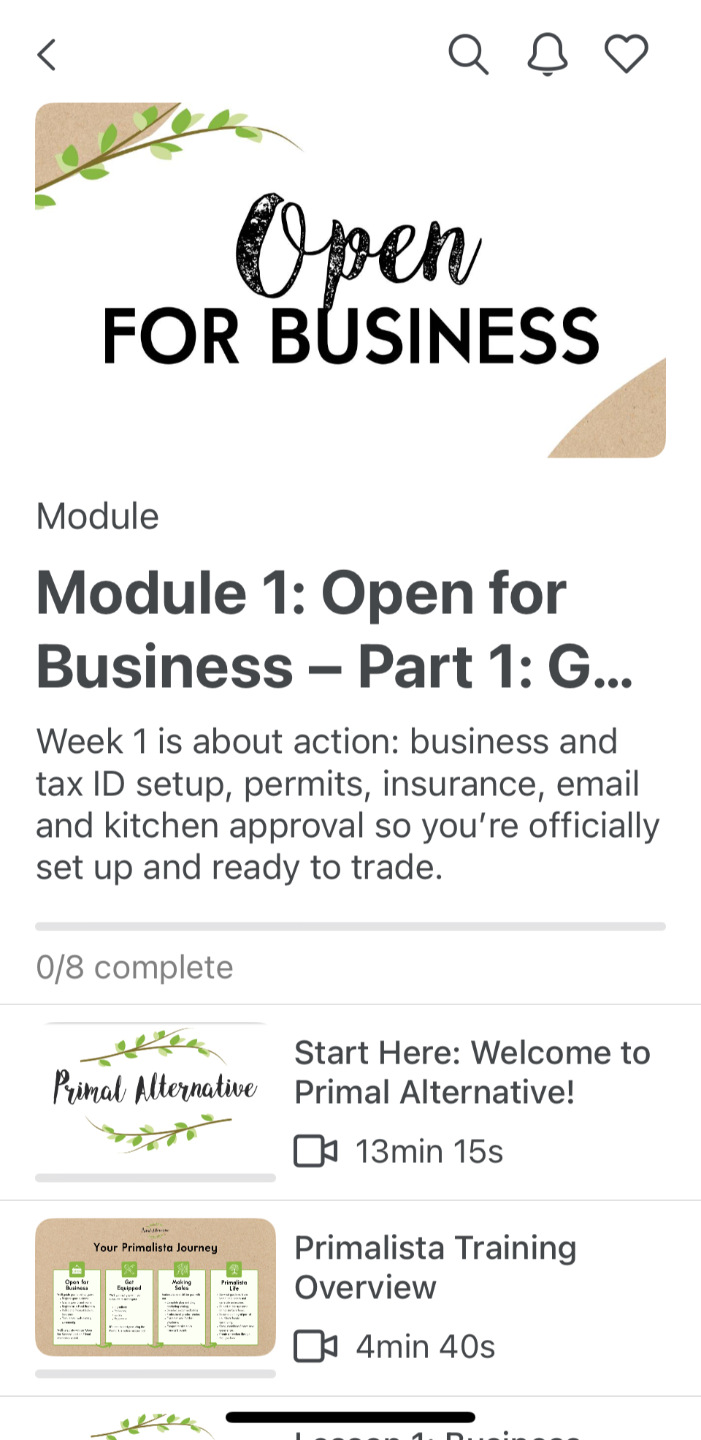Open the notifications bell
This screenshot has height=1440, width=701.
tap(547, 55)
